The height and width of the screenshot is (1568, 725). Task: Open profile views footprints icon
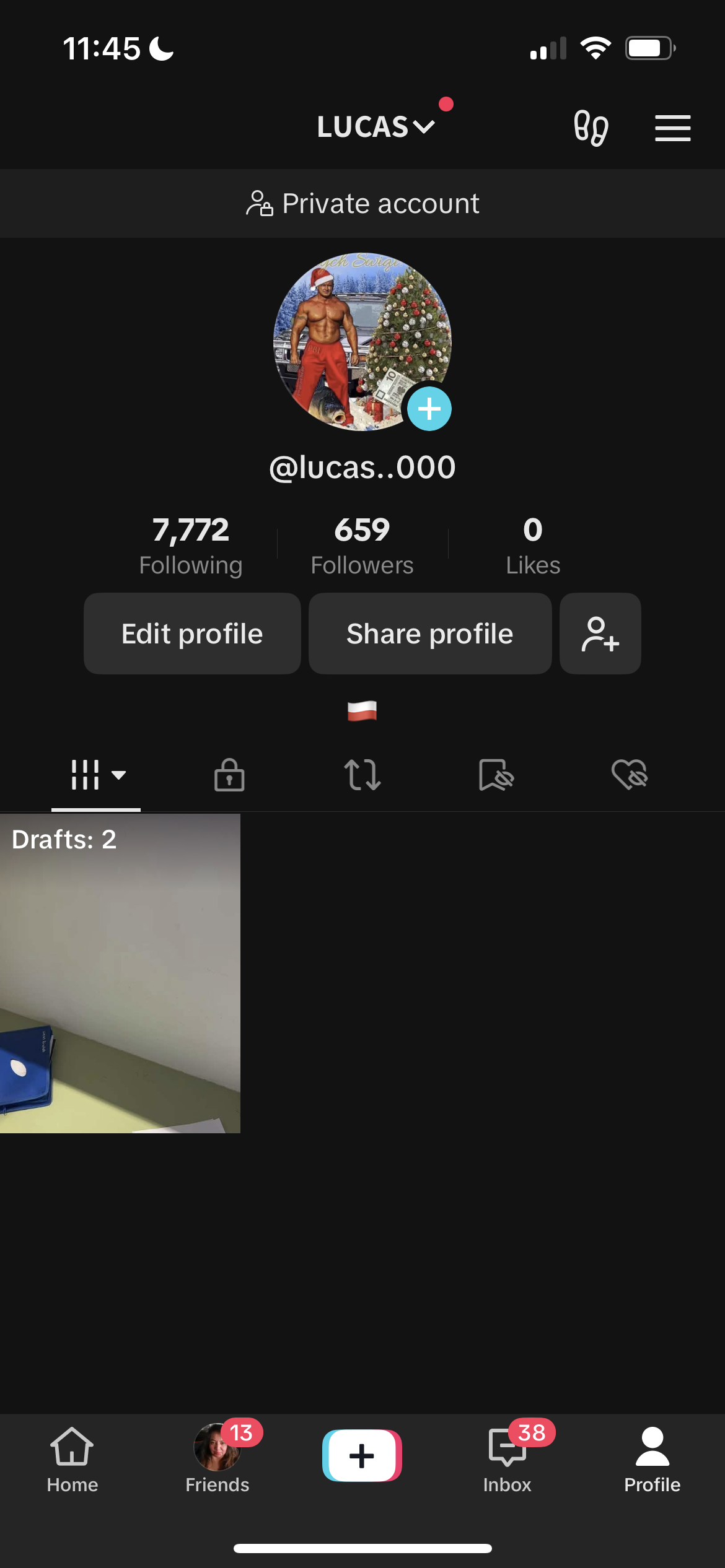(x=591, y=128)
